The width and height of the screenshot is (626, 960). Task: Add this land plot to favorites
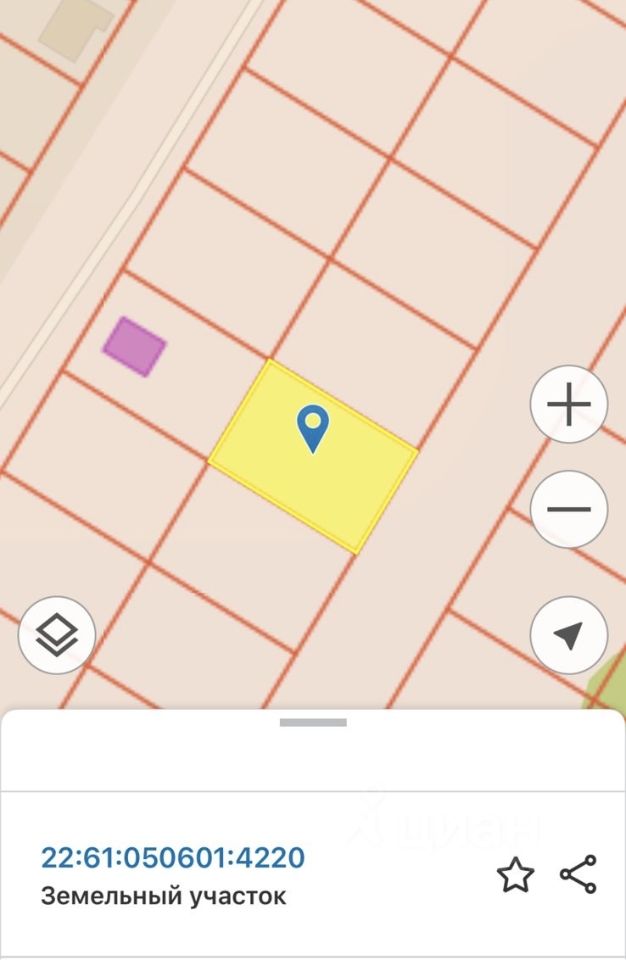click(515, 875)
